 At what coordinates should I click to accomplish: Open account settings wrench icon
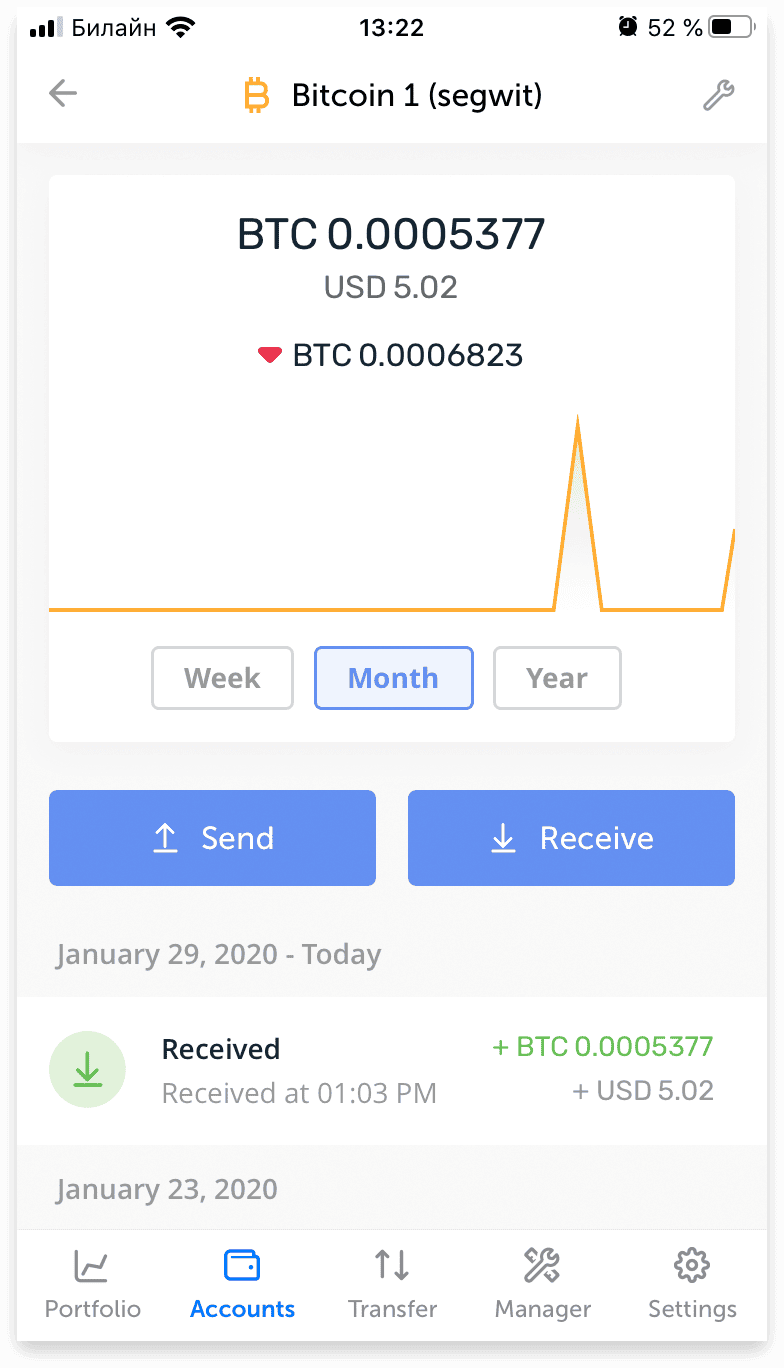[719, 95]
